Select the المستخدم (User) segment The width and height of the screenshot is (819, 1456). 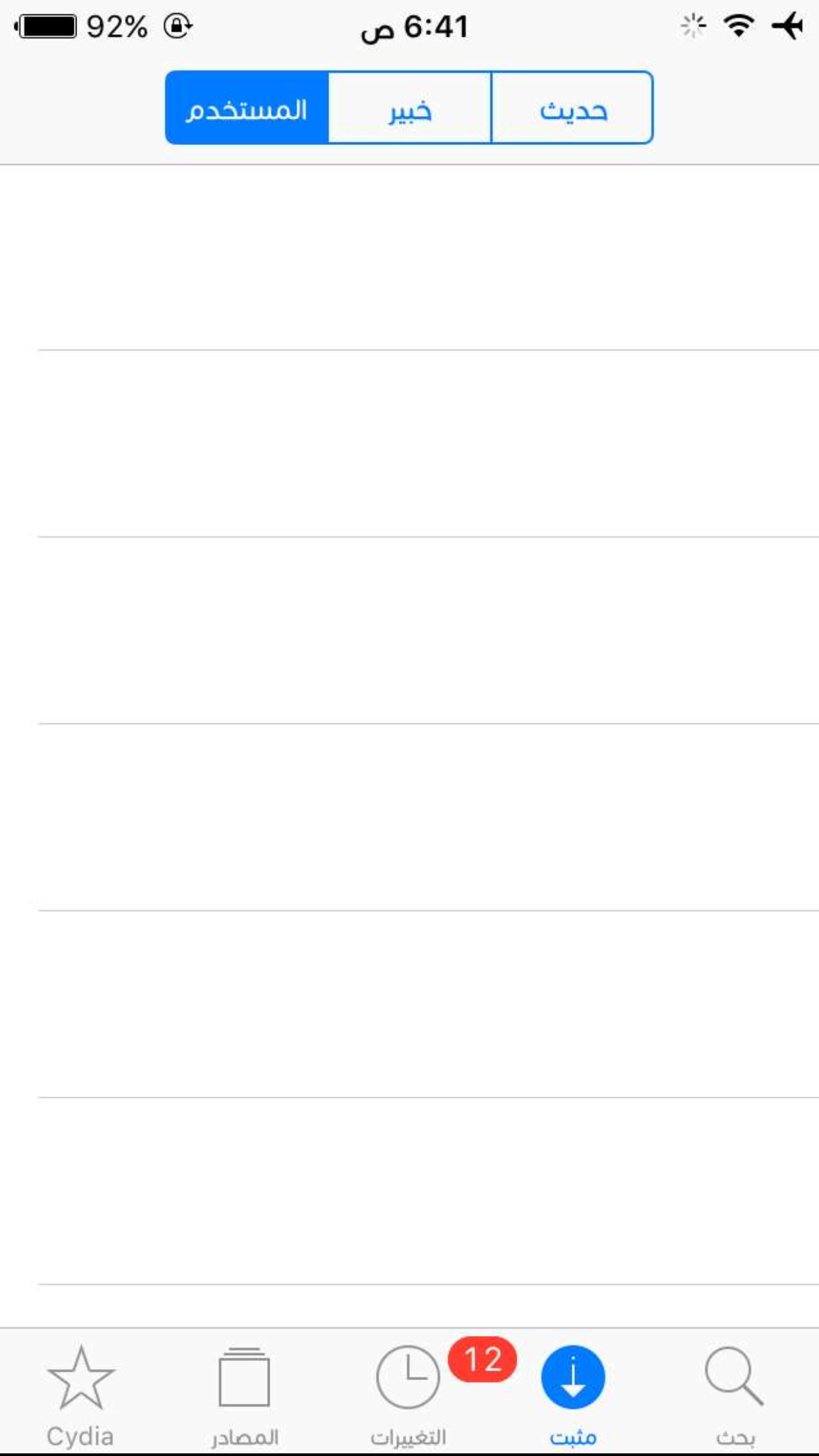coord(247,107)
